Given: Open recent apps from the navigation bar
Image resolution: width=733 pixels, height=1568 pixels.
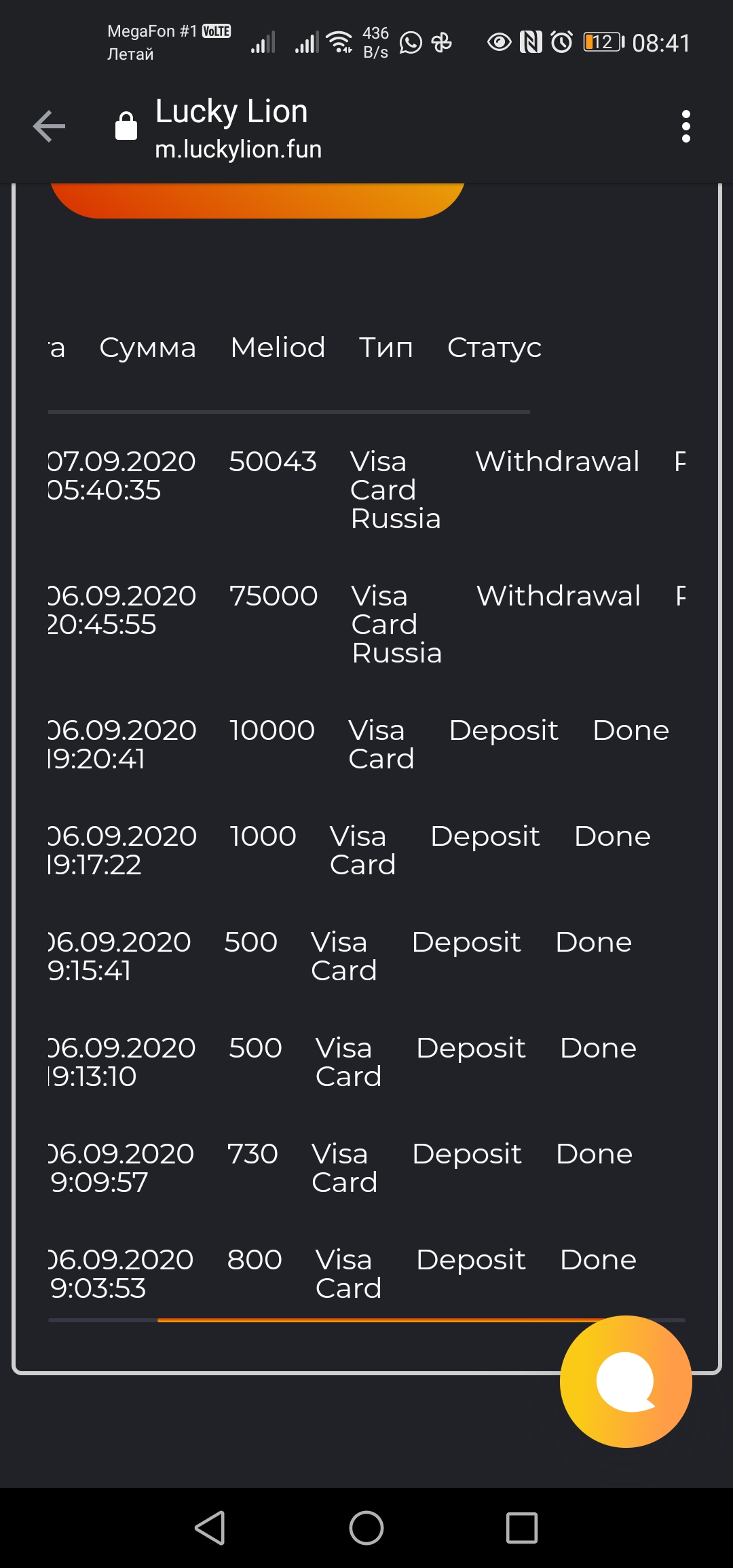Looking at the screenshot, I should click(x=522, y=1528).
